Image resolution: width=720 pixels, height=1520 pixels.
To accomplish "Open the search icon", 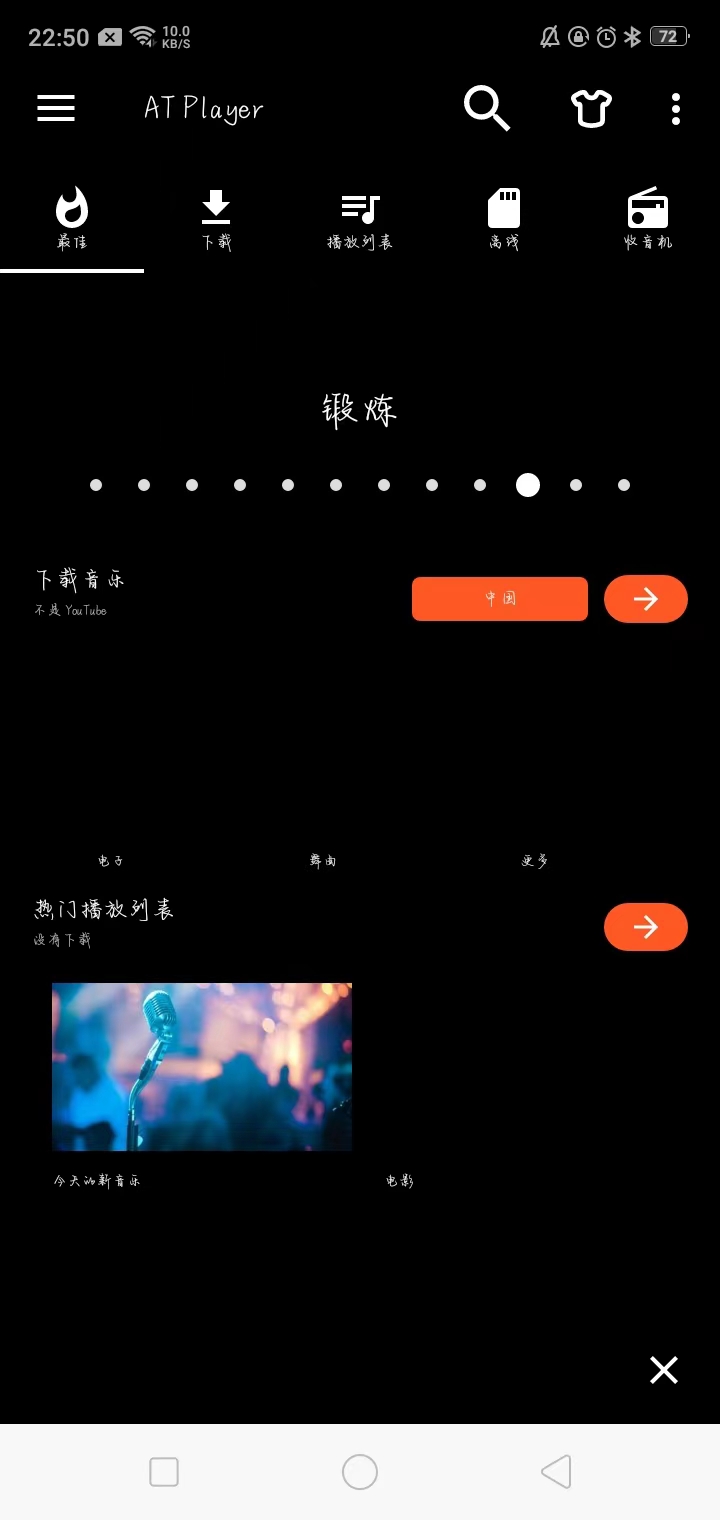I will click(487, 108).
